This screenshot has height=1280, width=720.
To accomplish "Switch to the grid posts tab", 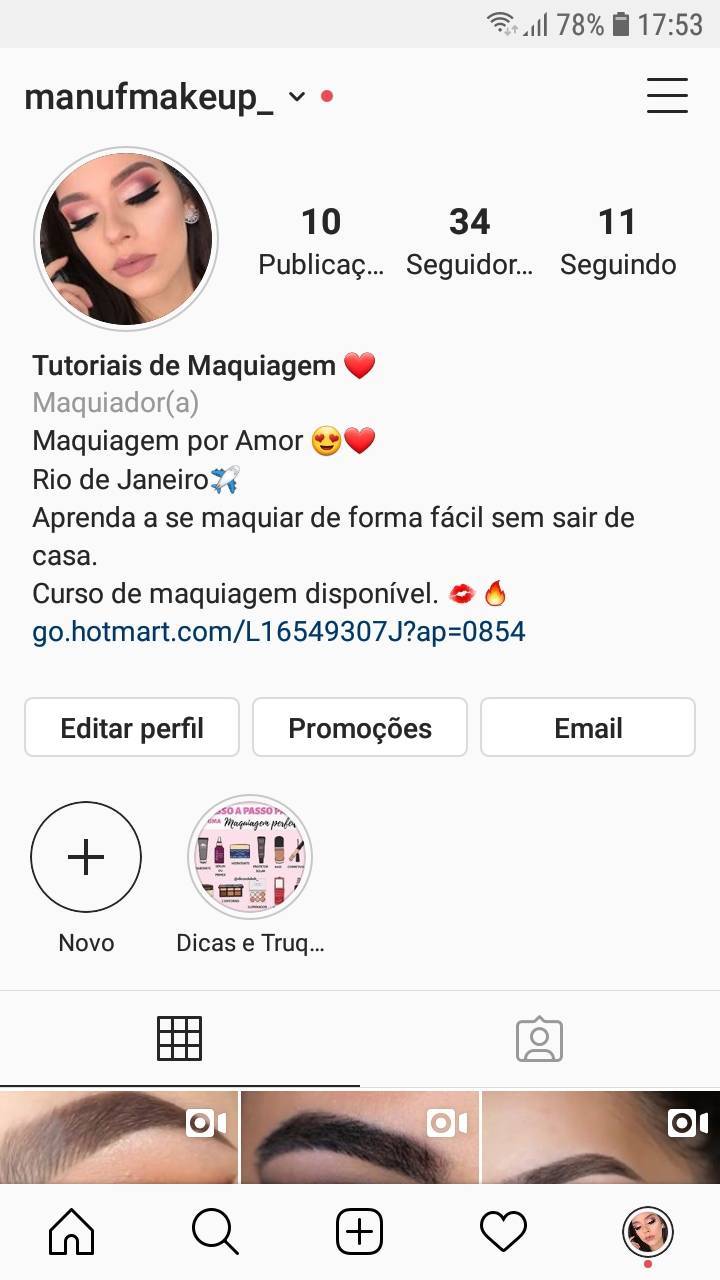I will 180,1038.
